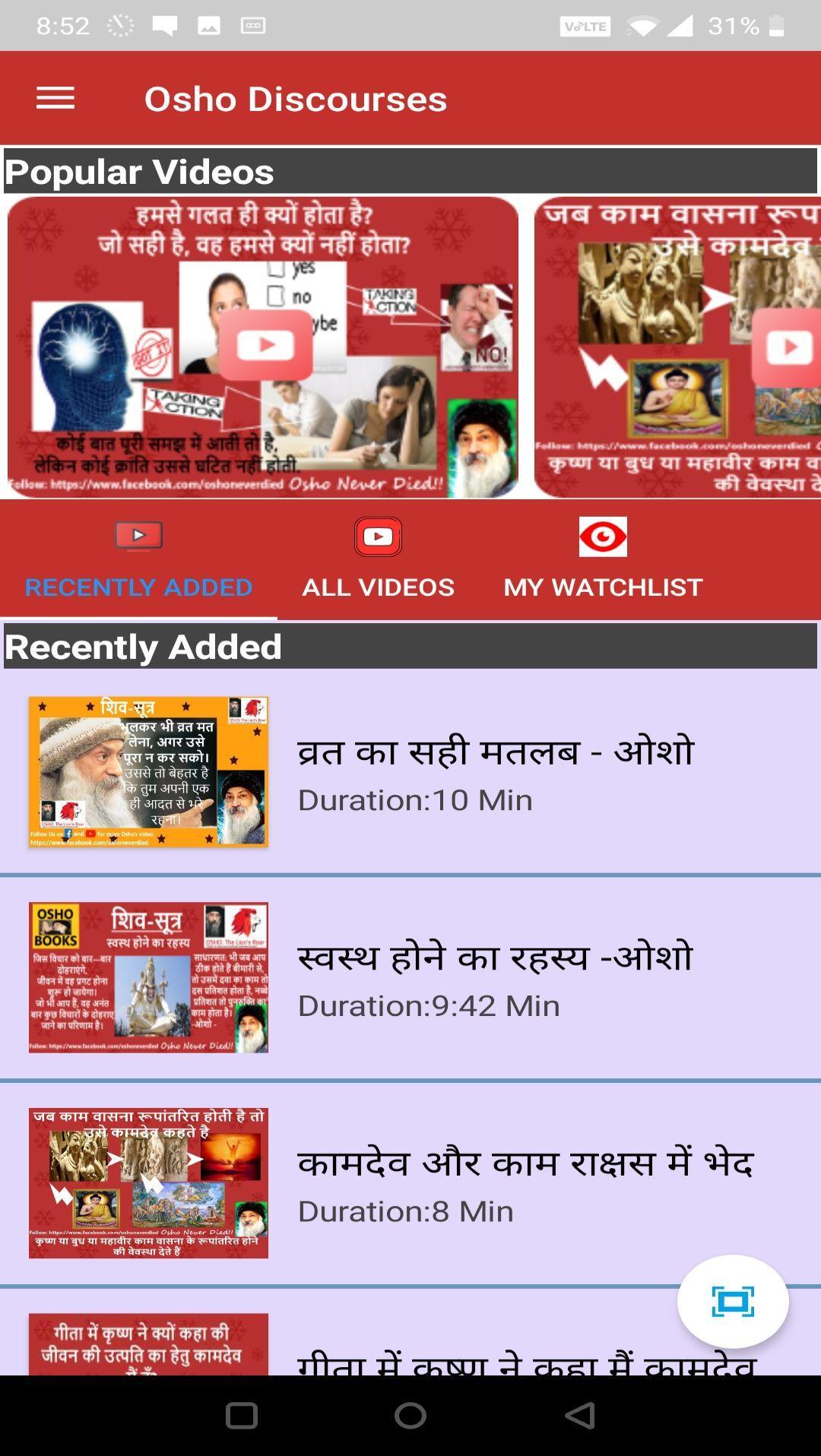Open the hamburger drawer menu

point(55,98)
